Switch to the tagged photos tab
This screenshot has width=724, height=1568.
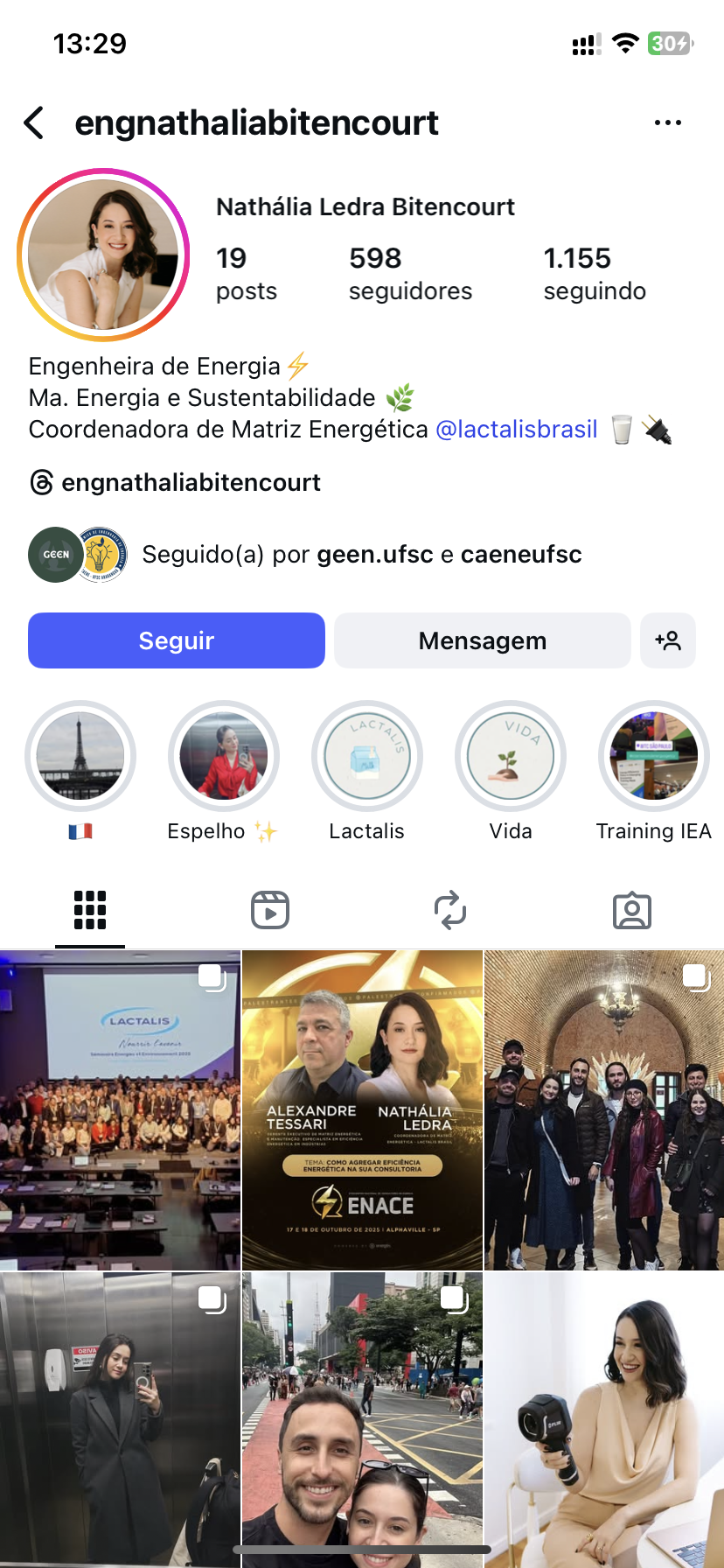click(631, 910)
